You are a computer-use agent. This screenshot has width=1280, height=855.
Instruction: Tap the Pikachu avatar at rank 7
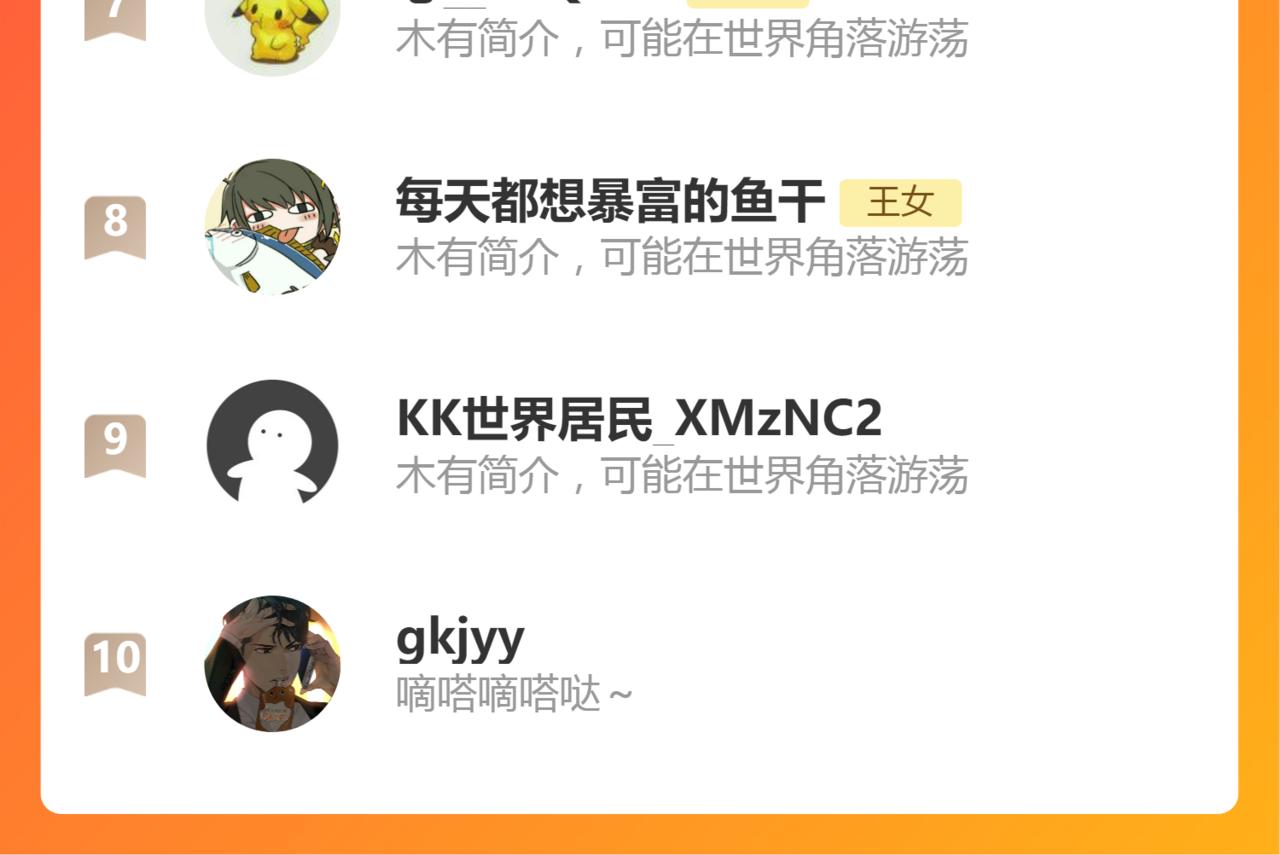click(x=272, y=30)
